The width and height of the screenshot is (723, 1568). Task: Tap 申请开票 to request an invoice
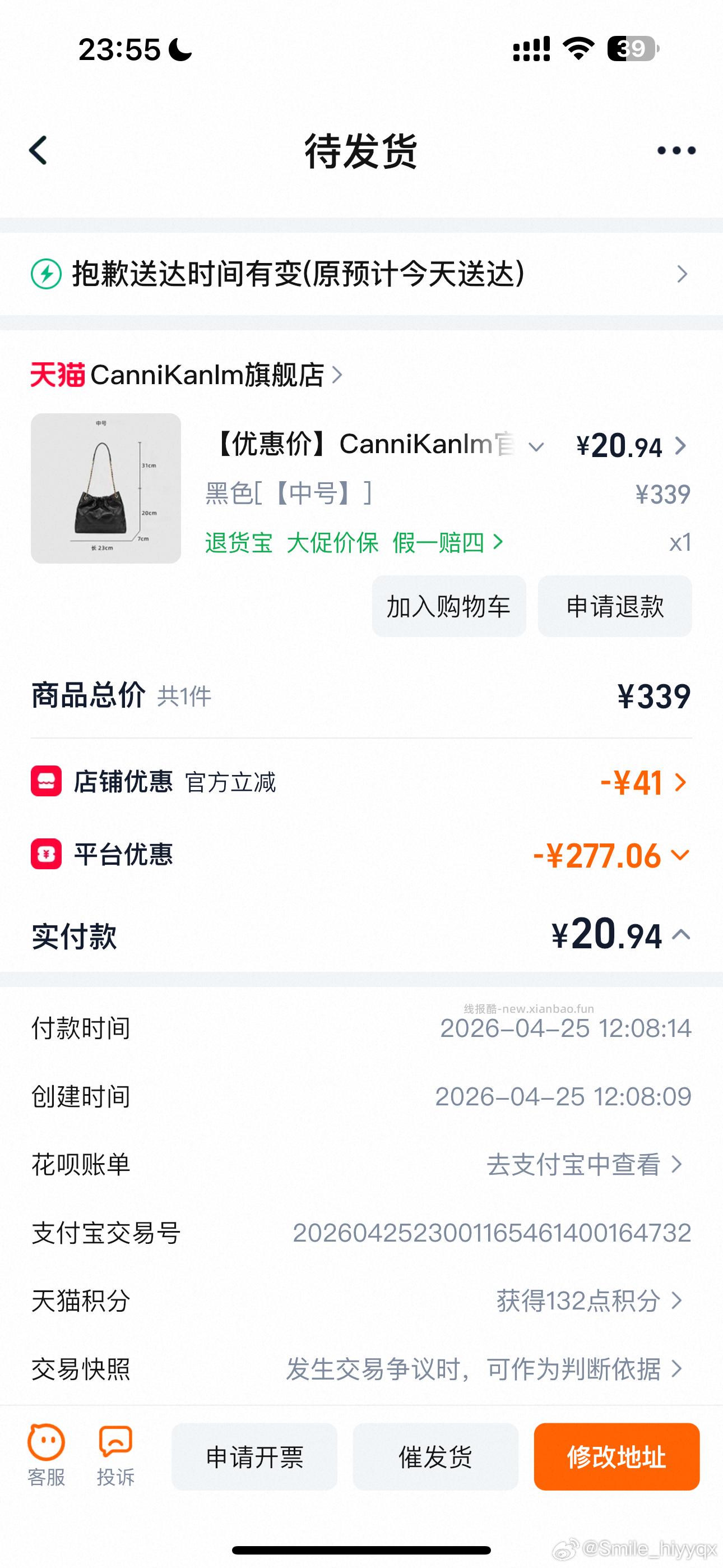(x=254, y=1458)
